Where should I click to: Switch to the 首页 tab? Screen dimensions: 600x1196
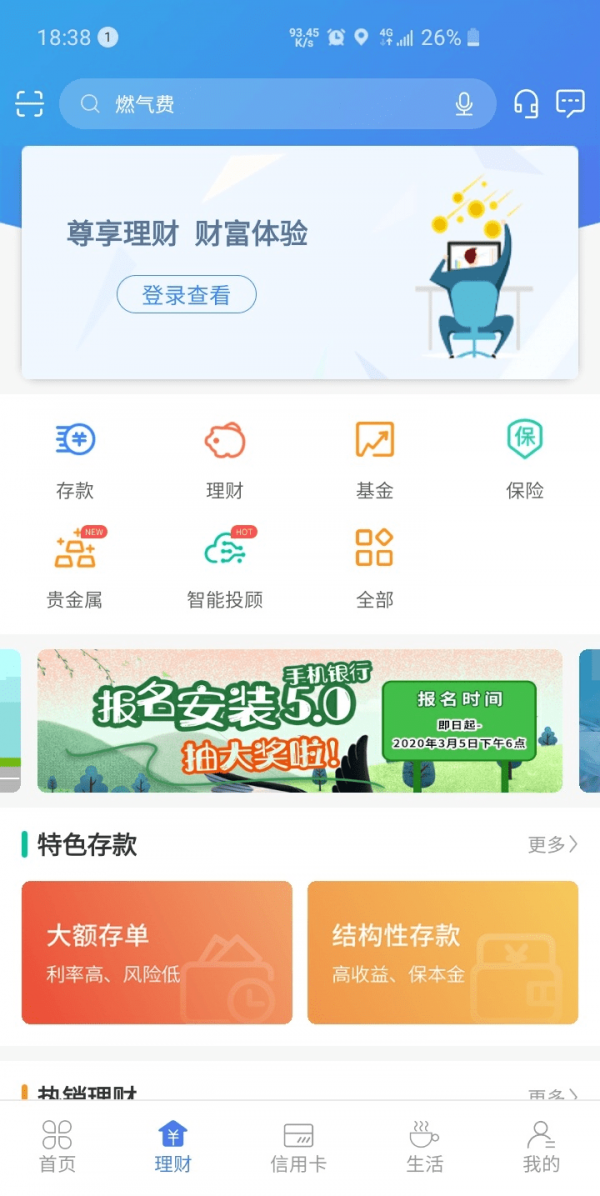point(58,1148)
